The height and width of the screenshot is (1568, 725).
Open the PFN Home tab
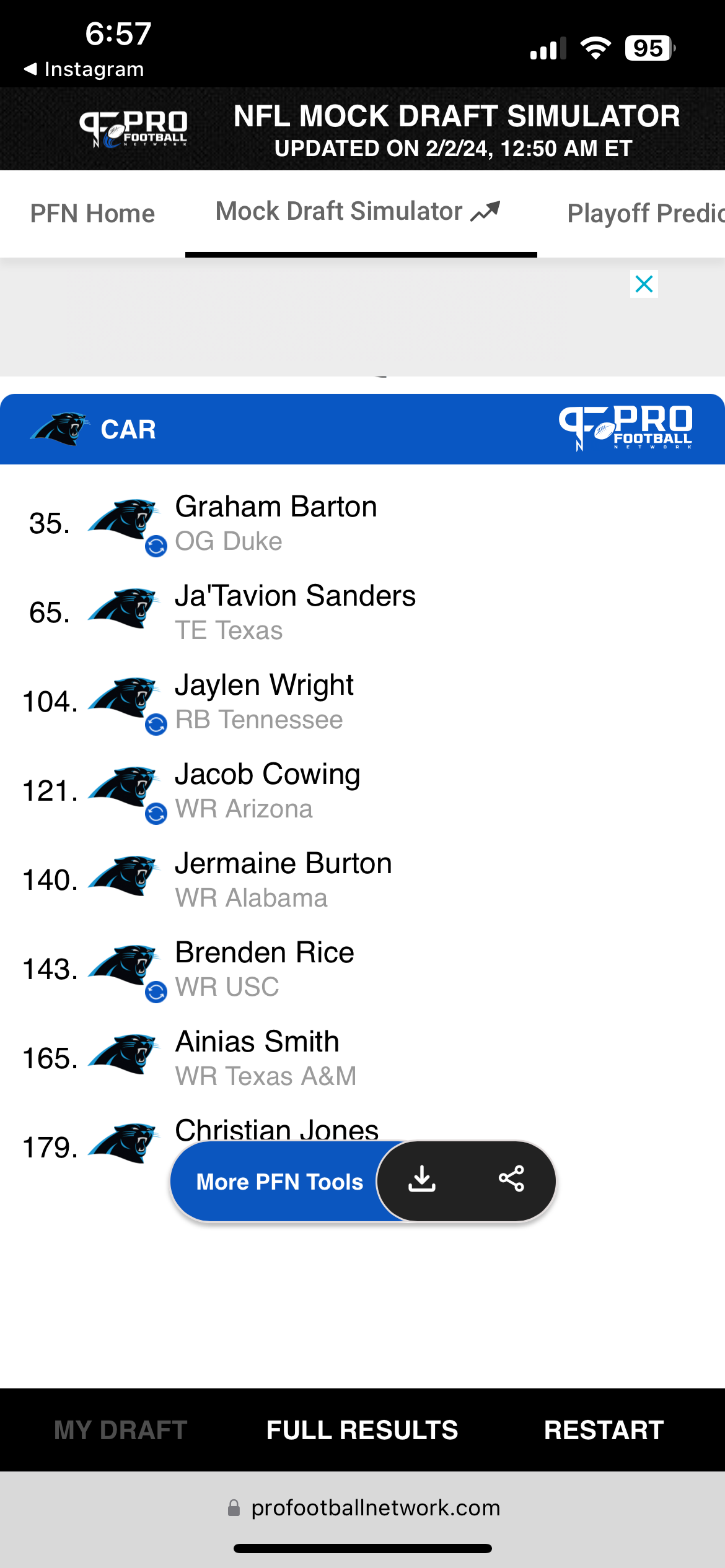pos(92,214)
